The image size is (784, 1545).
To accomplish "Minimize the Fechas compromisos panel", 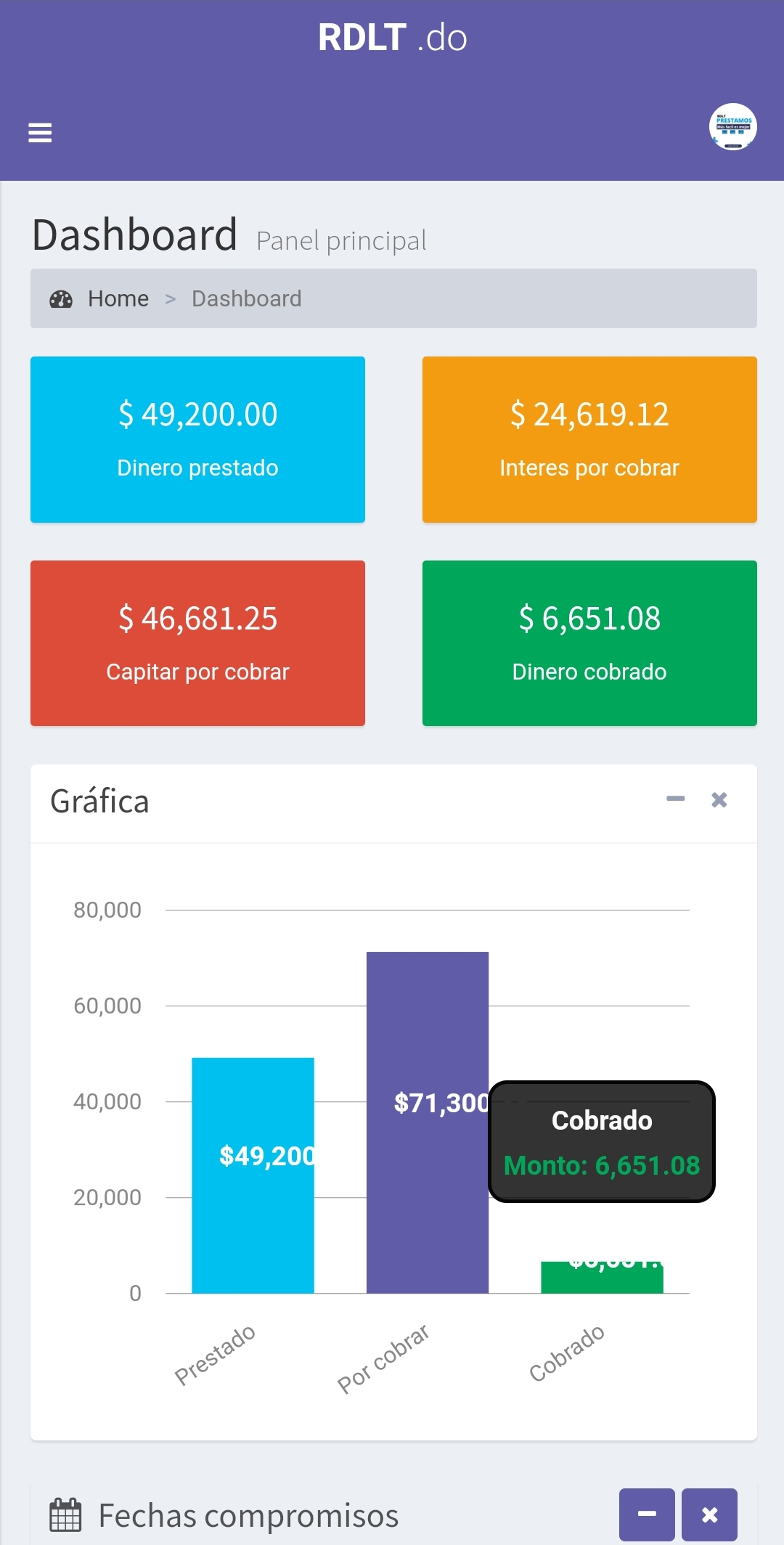I will coord(647,1514).
